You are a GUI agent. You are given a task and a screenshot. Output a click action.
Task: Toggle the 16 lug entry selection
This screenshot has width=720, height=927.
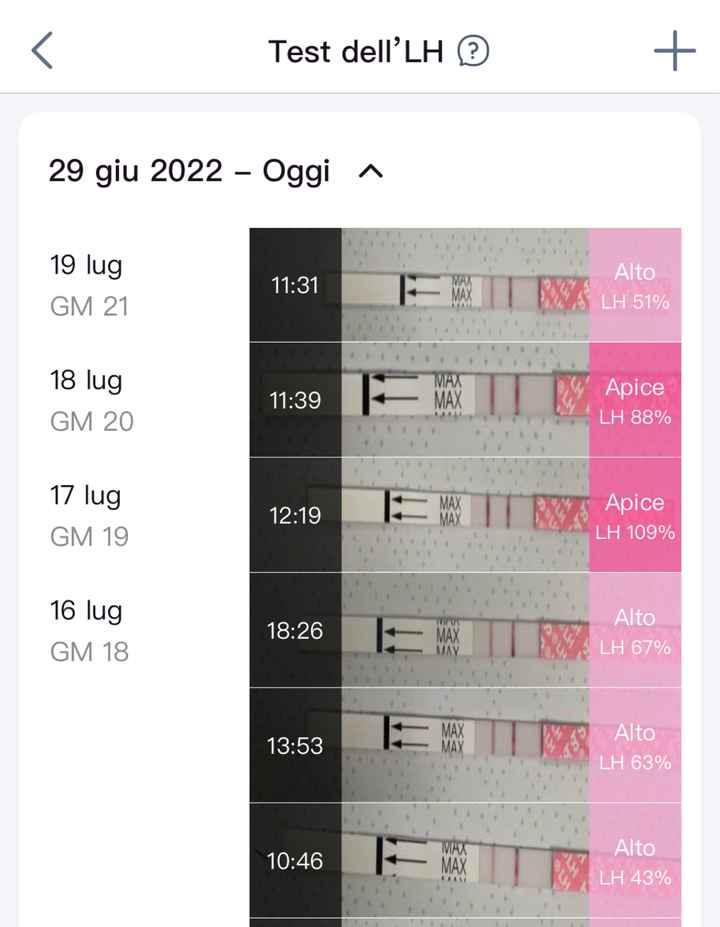86,630
